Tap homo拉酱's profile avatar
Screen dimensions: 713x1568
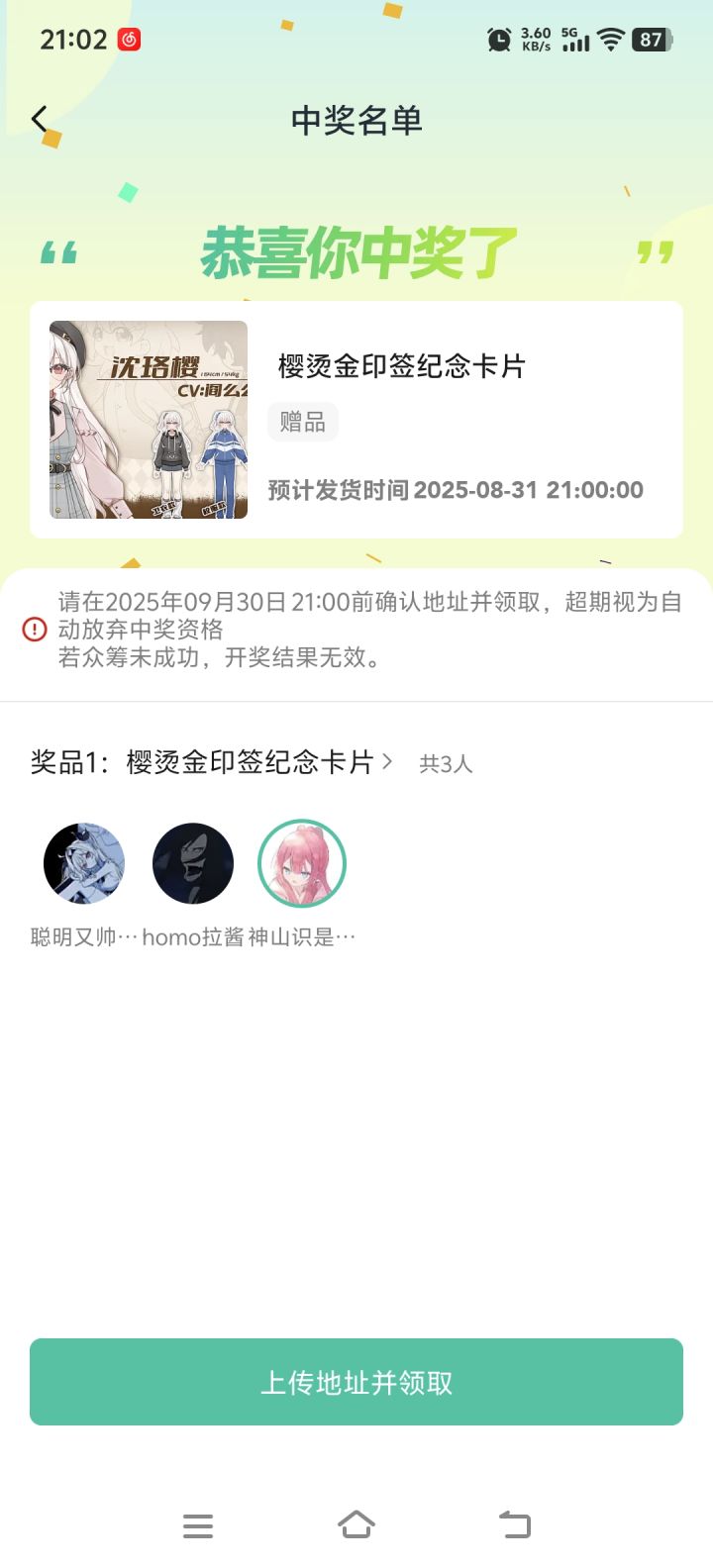point(193,863)
